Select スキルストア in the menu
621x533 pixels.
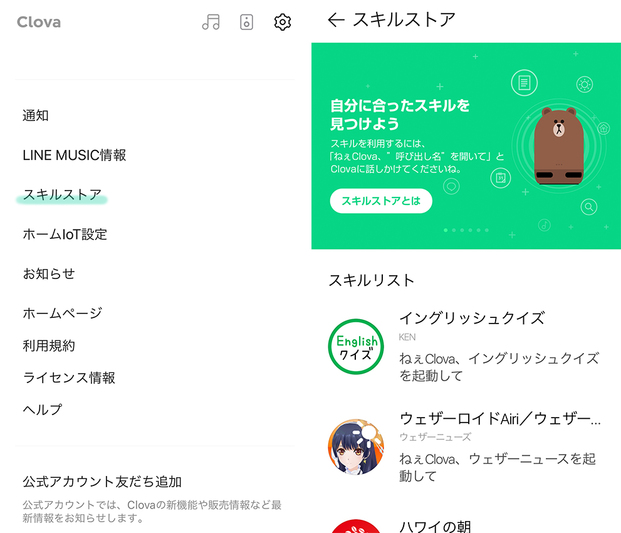click(x=62, y=194)
